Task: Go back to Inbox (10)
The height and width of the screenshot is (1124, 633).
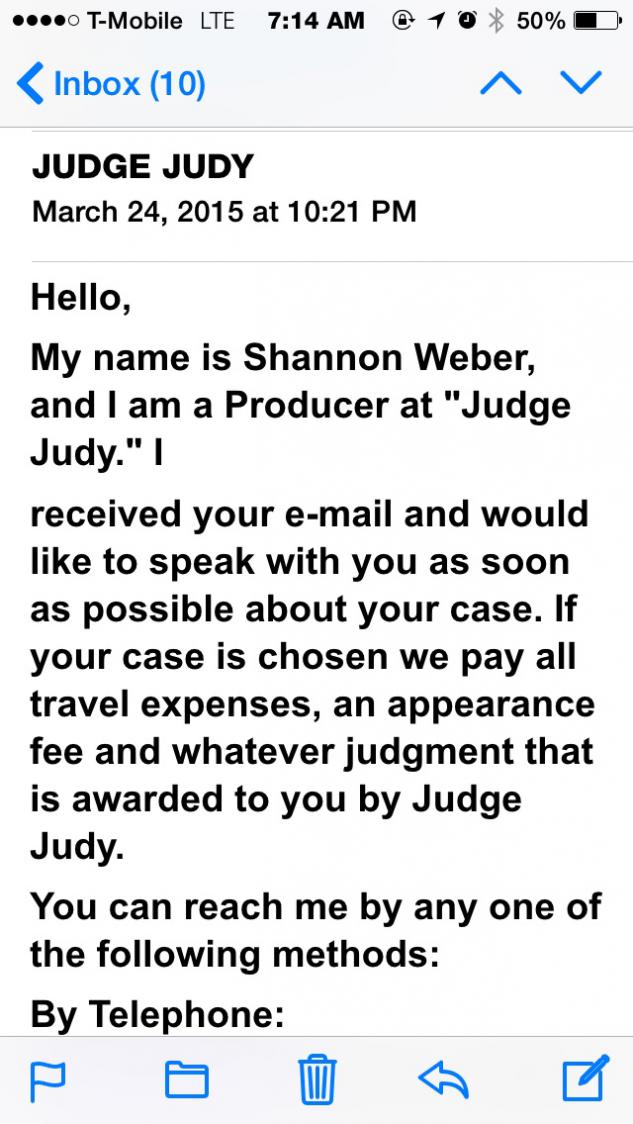Action: (x=111, y=84)
